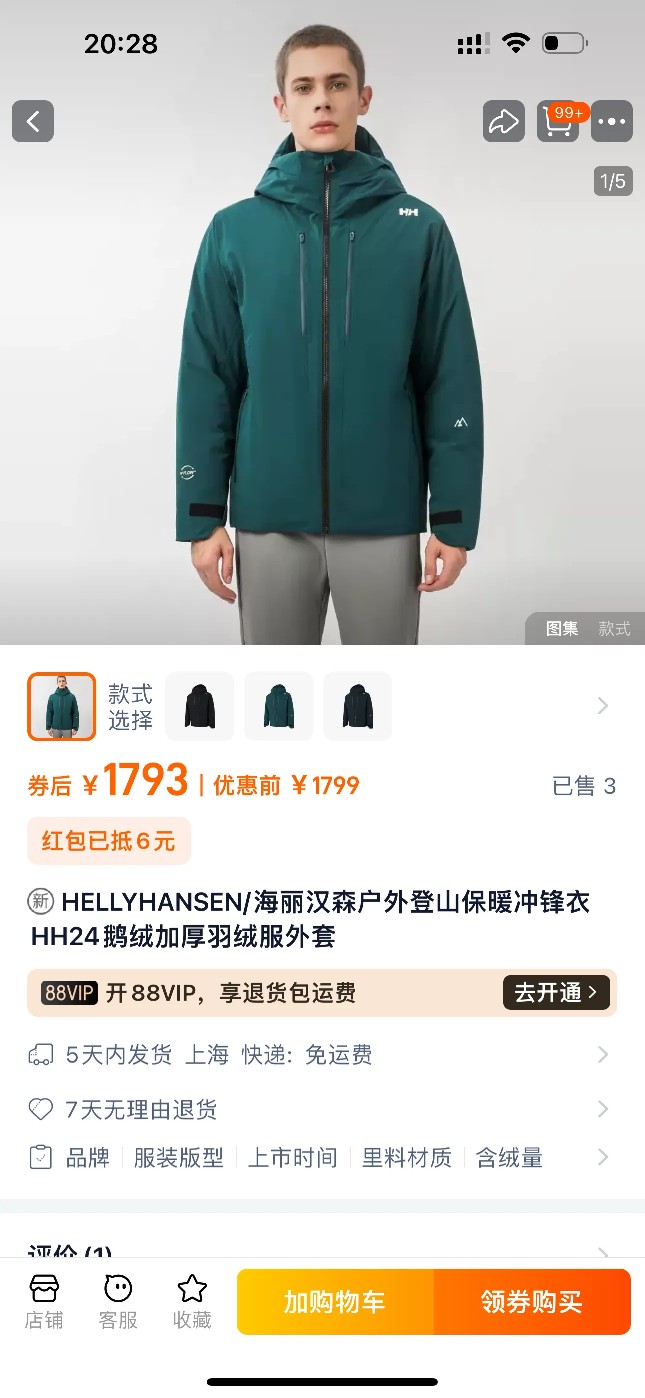
Task: Open the shopping cart
Action: click(x=558, y=122)
